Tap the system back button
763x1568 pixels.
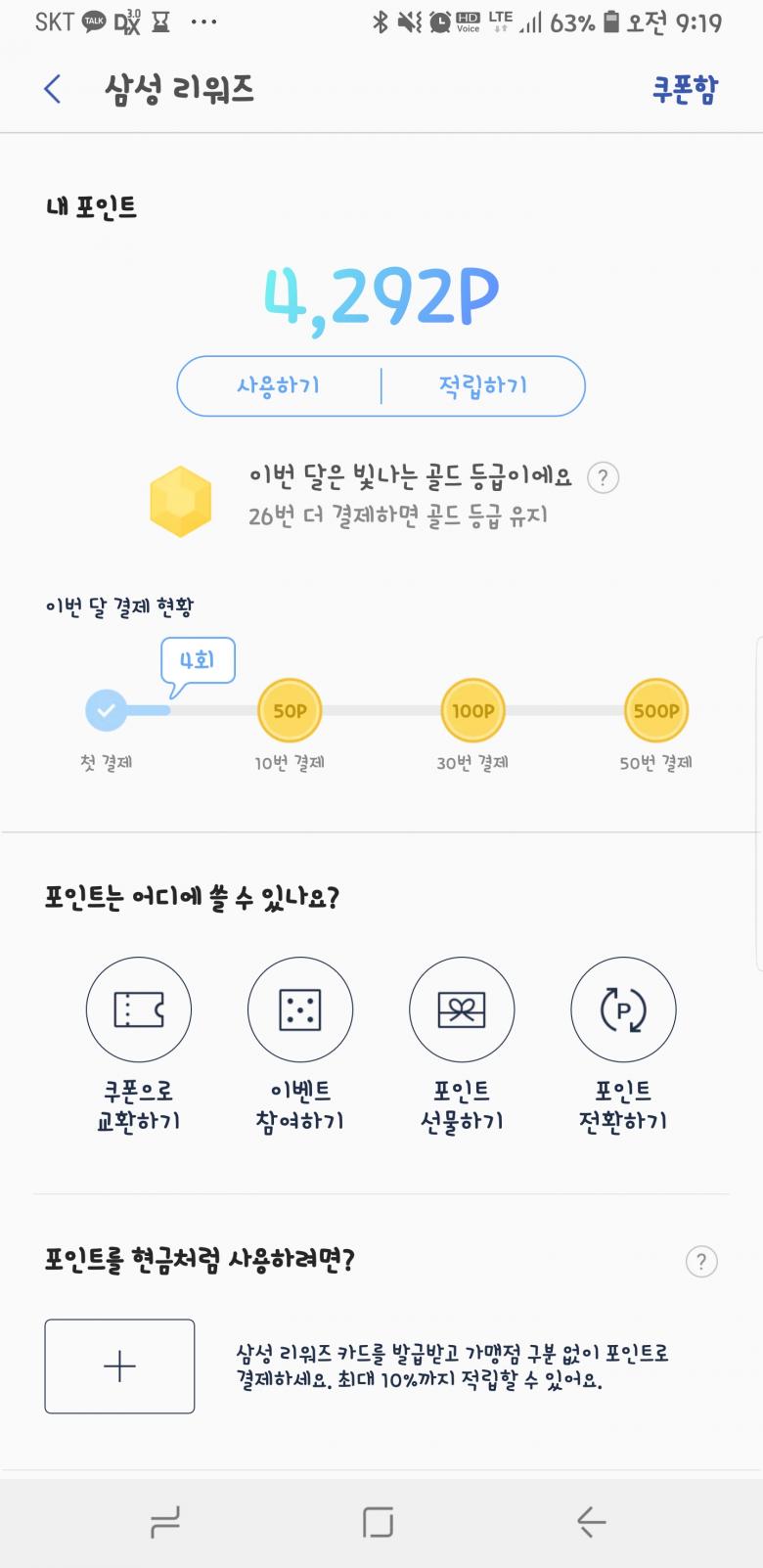tap(591, 1522)
